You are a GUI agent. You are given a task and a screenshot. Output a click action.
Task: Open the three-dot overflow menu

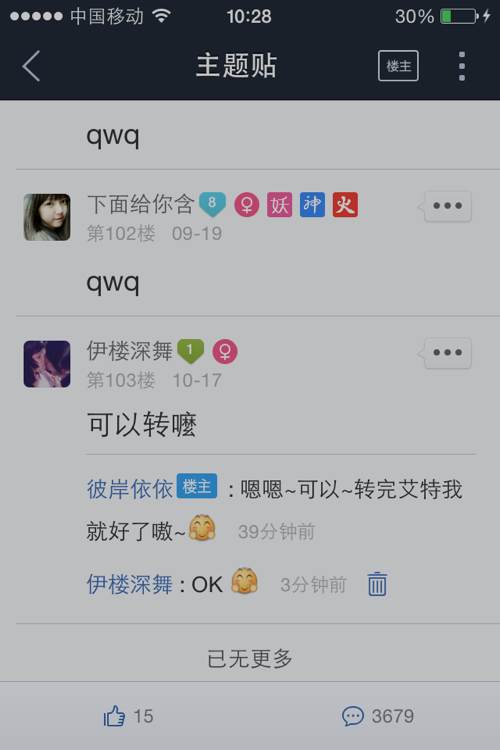(x=462, y=66)
